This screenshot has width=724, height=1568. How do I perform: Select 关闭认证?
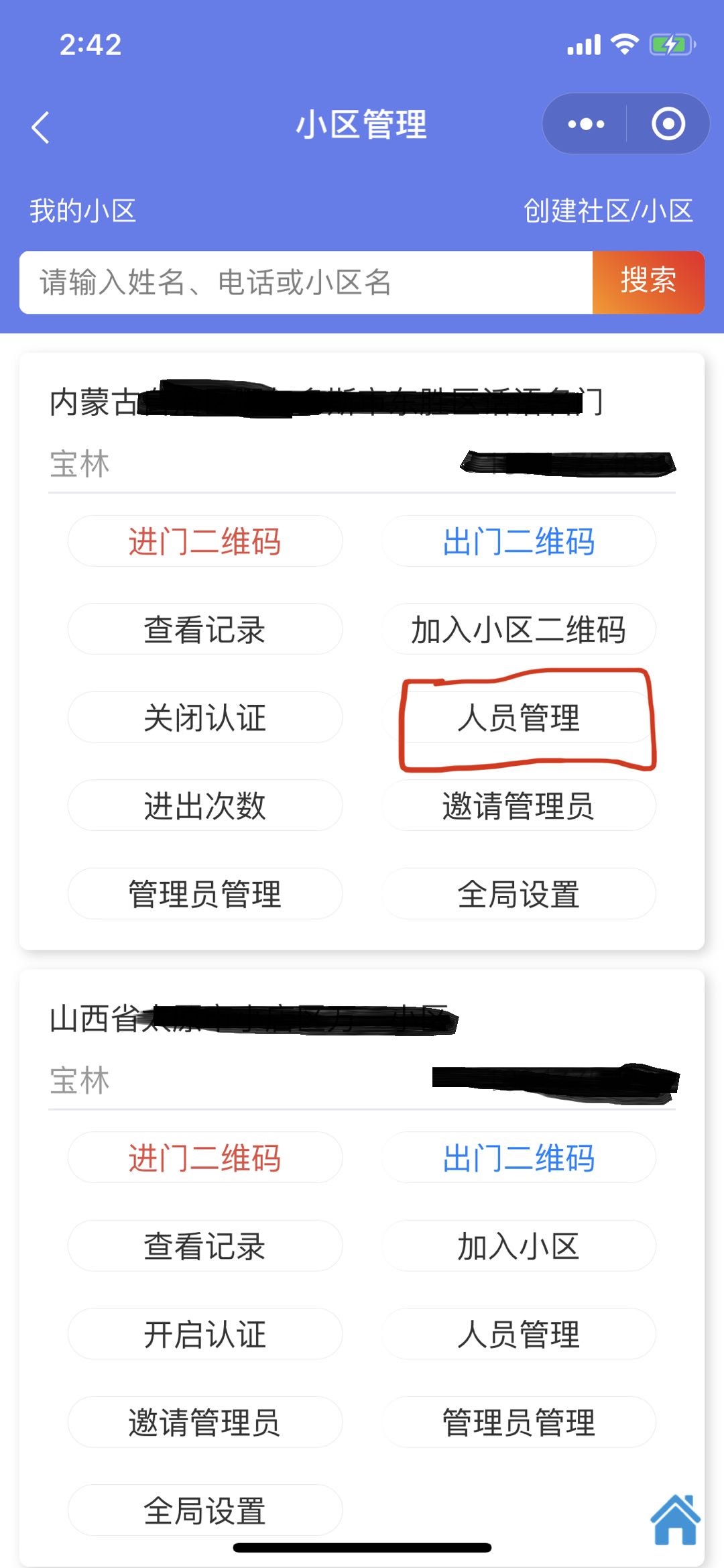(205, 718)
